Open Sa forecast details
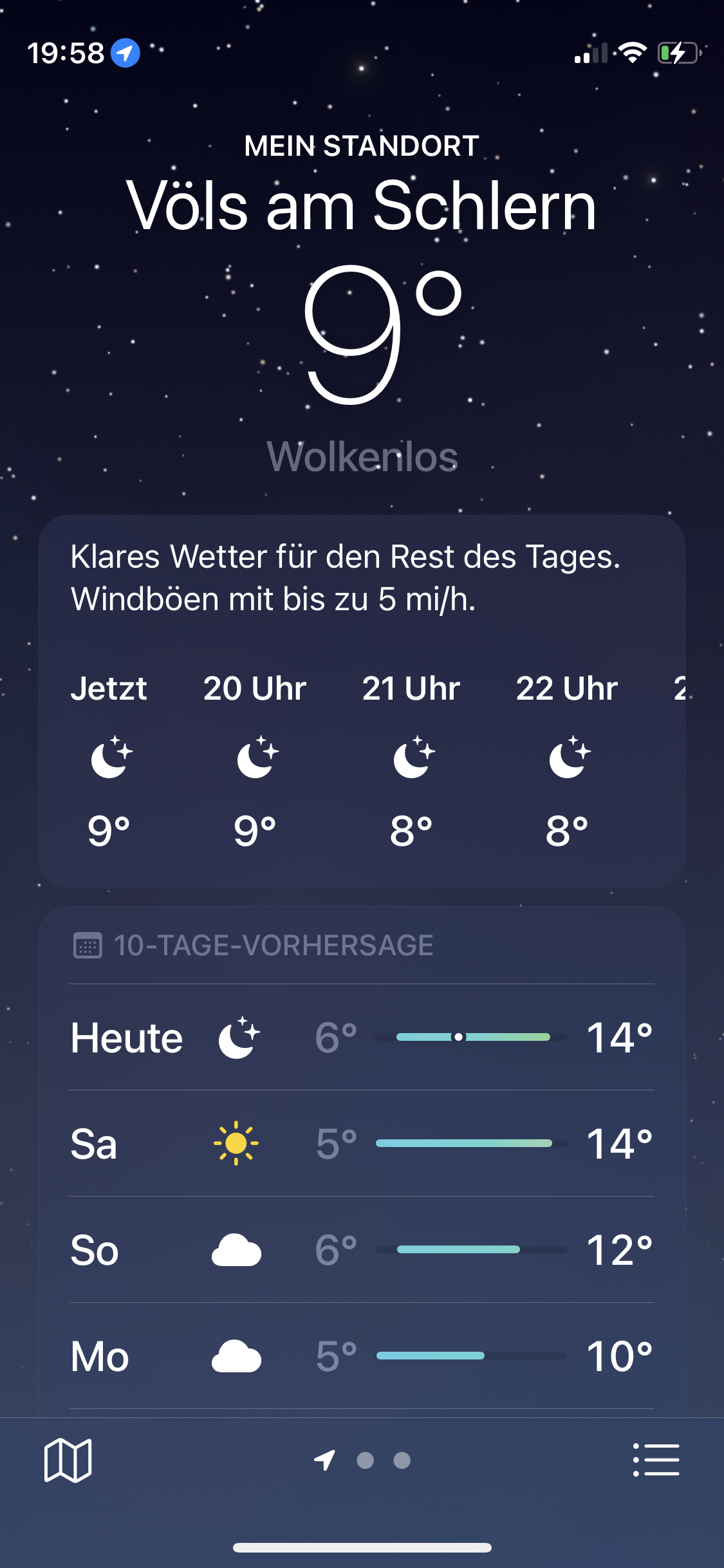This screenshot has width=724, height=1568. tap(362, 1144)
